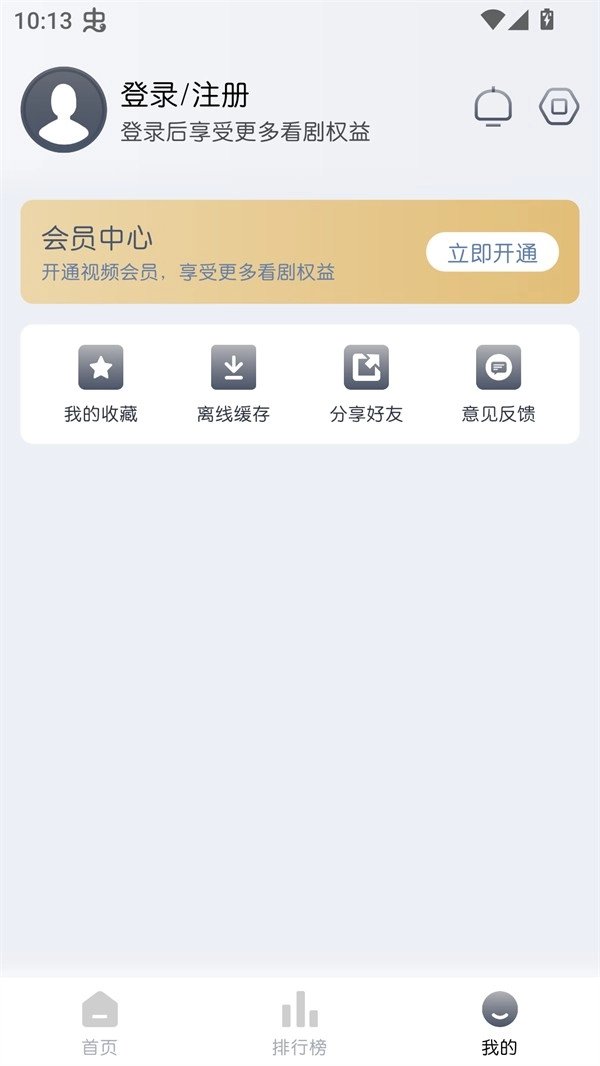Select the 我的 tab
Screen dimensions: 600x1066
point(499,1022)
